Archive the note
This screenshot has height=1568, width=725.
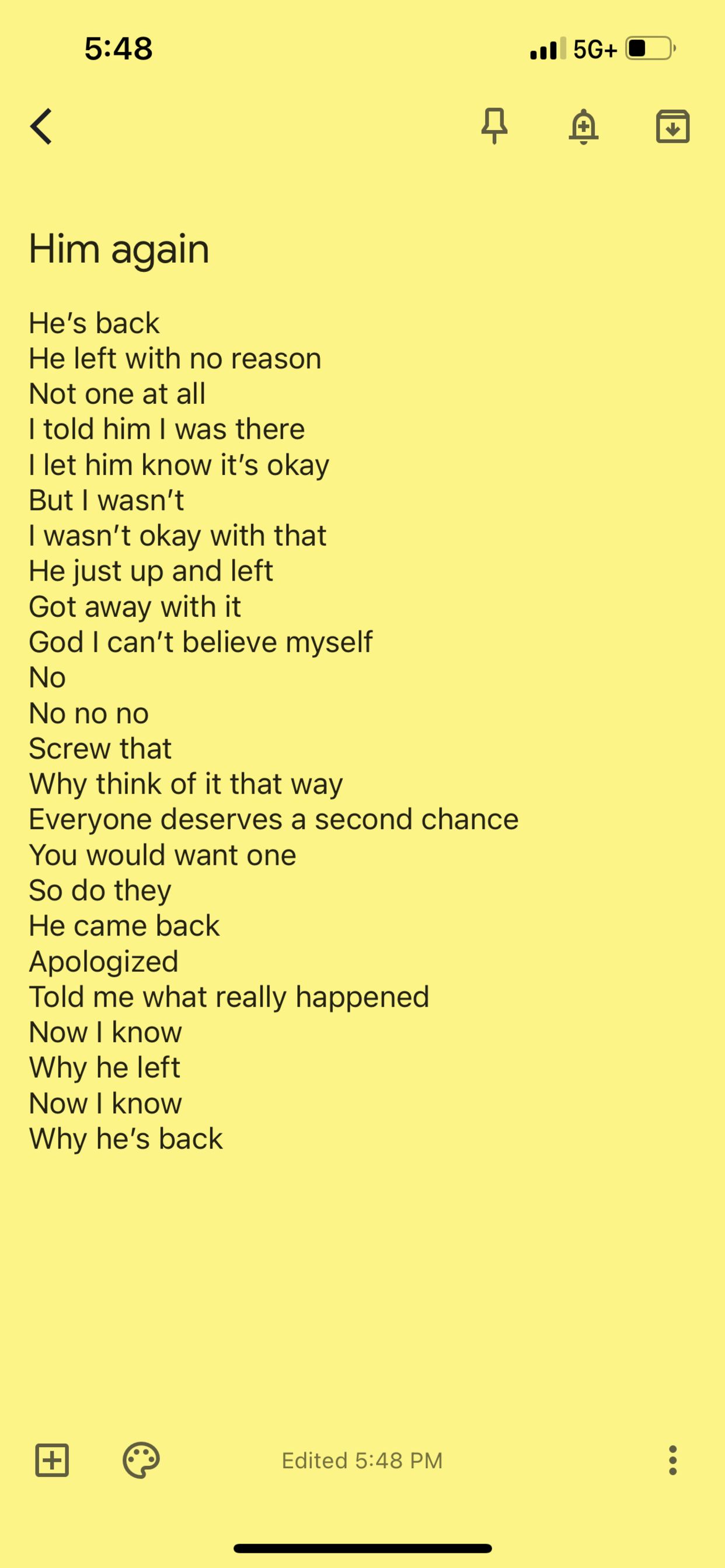672,127
